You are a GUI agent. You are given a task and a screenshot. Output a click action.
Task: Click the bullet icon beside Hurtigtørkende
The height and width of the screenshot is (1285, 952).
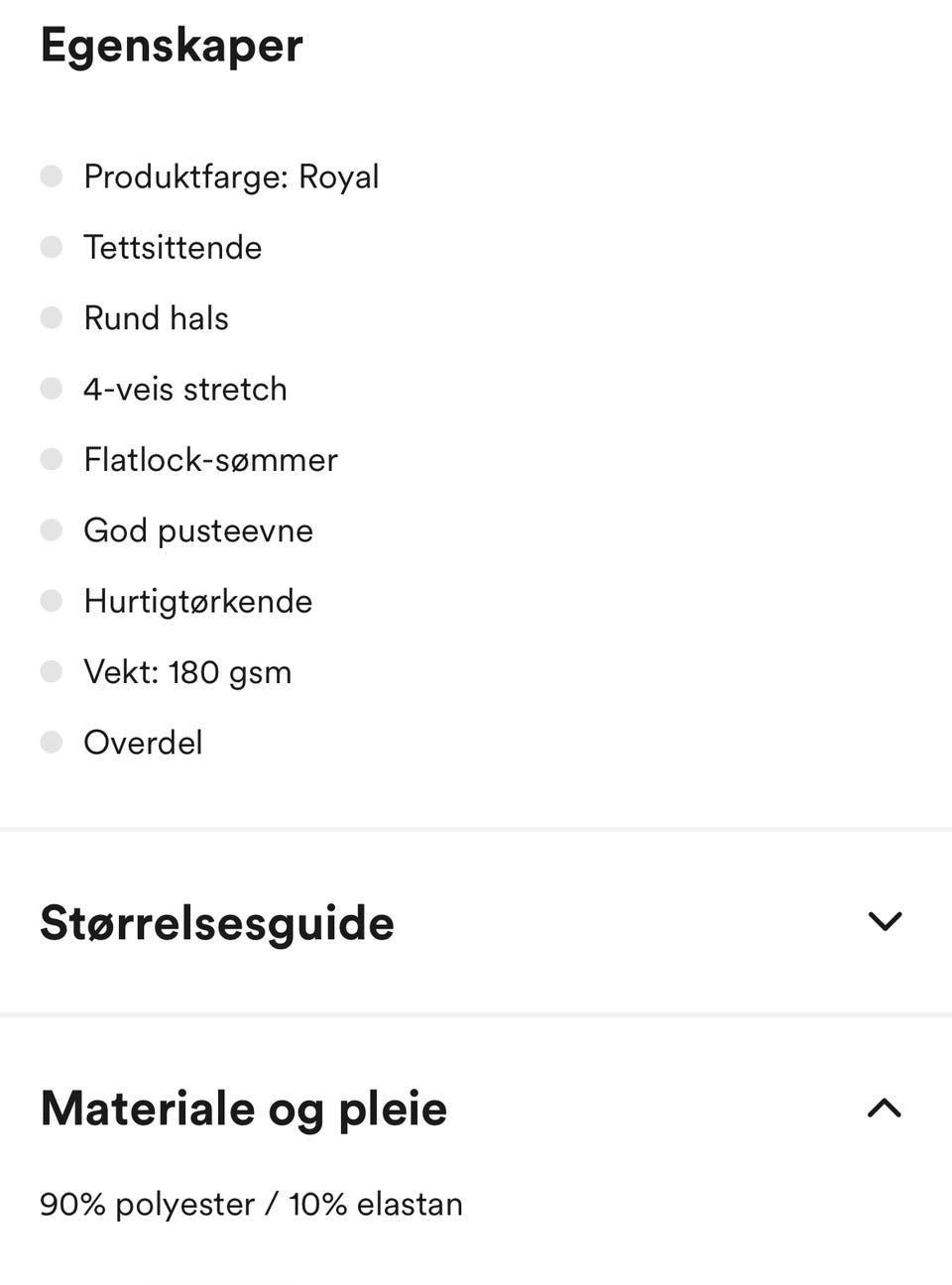point(50,601)
